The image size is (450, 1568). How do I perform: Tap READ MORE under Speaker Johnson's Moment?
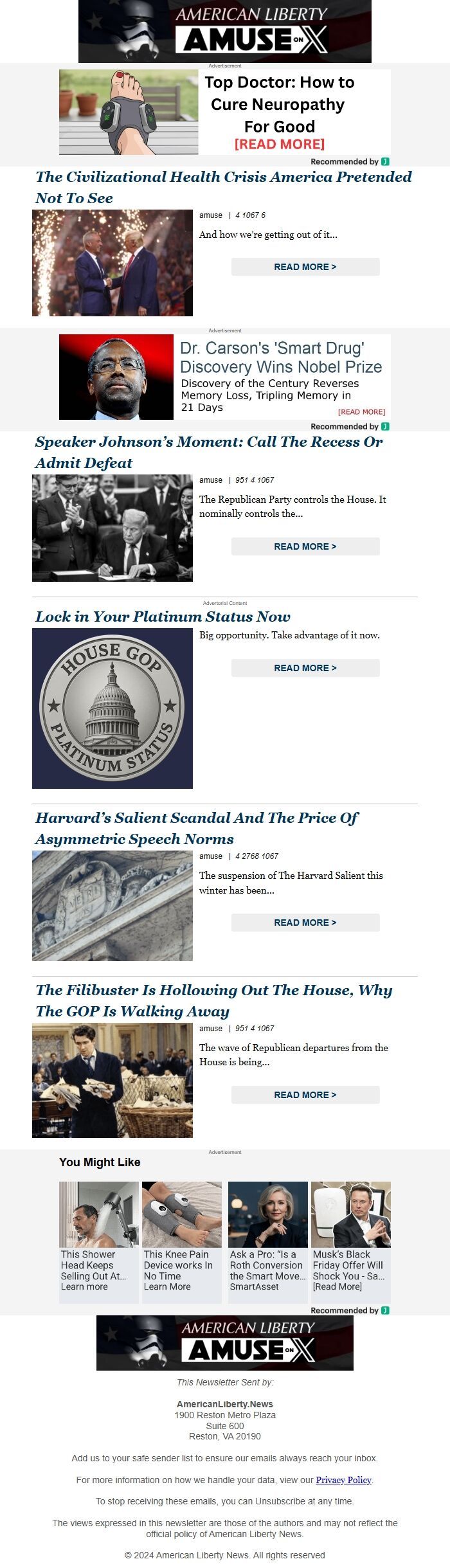point(305,546)
